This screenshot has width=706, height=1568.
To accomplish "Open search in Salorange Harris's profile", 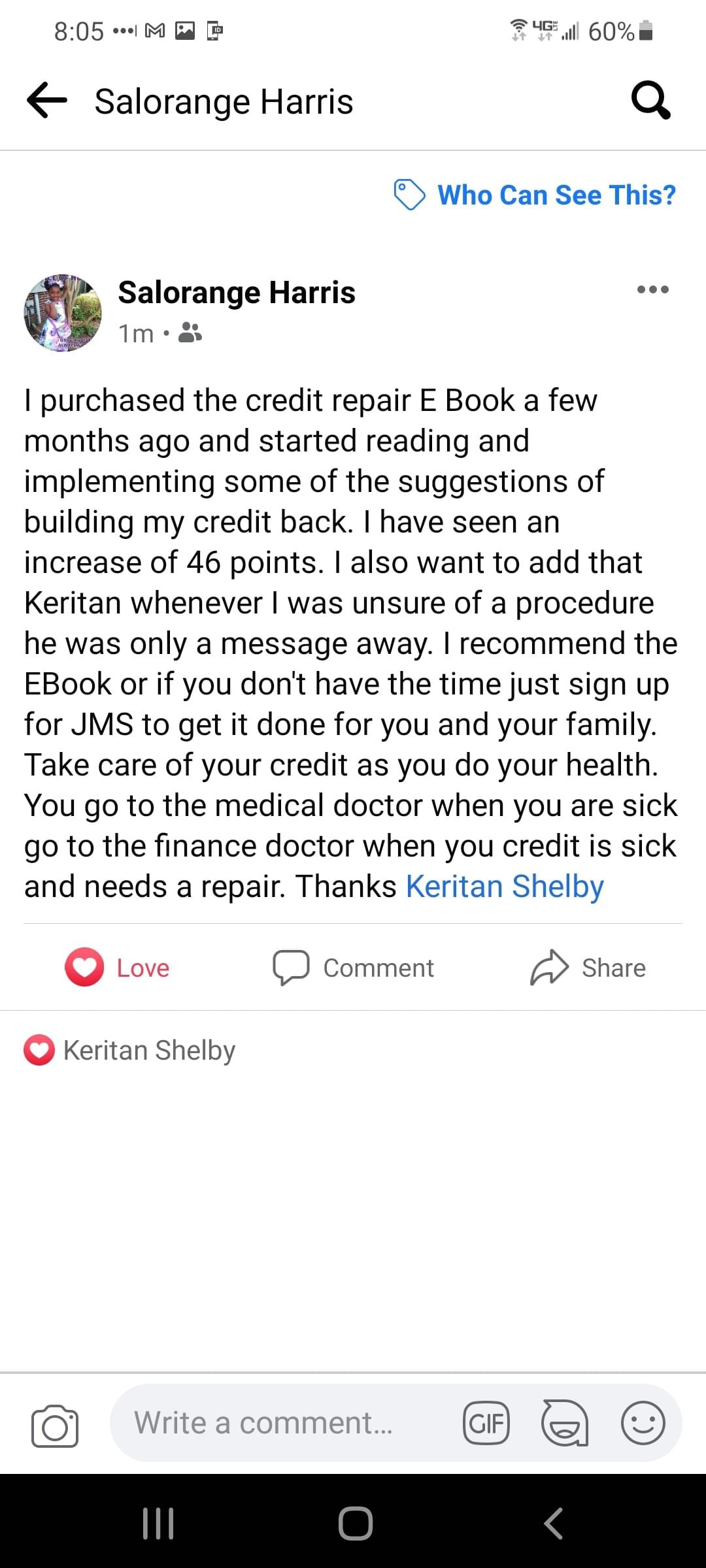I will point(650,101).
